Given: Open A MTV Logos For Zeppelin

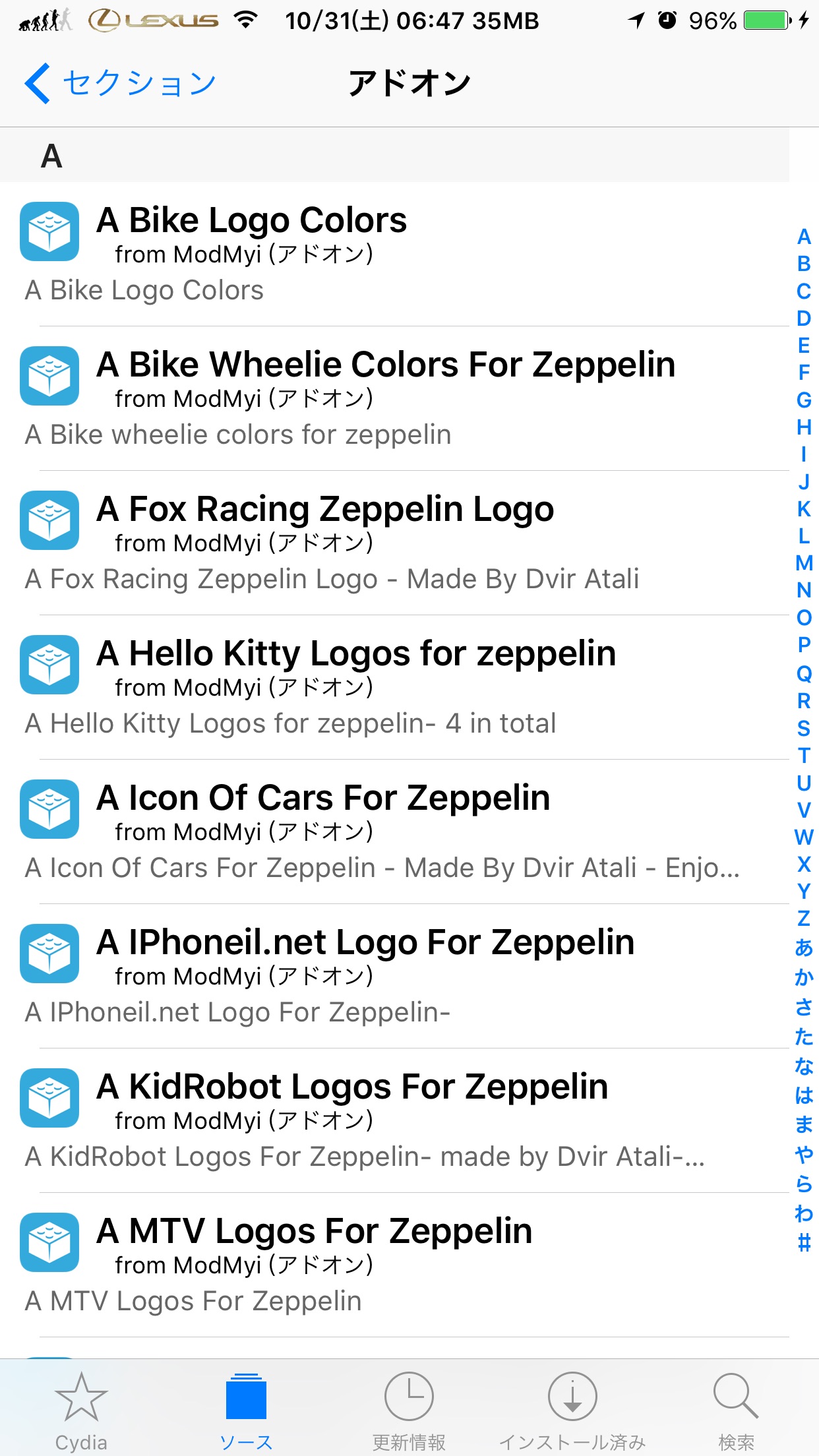Looking at the screenshot, I should click(x=394, y=1265).
